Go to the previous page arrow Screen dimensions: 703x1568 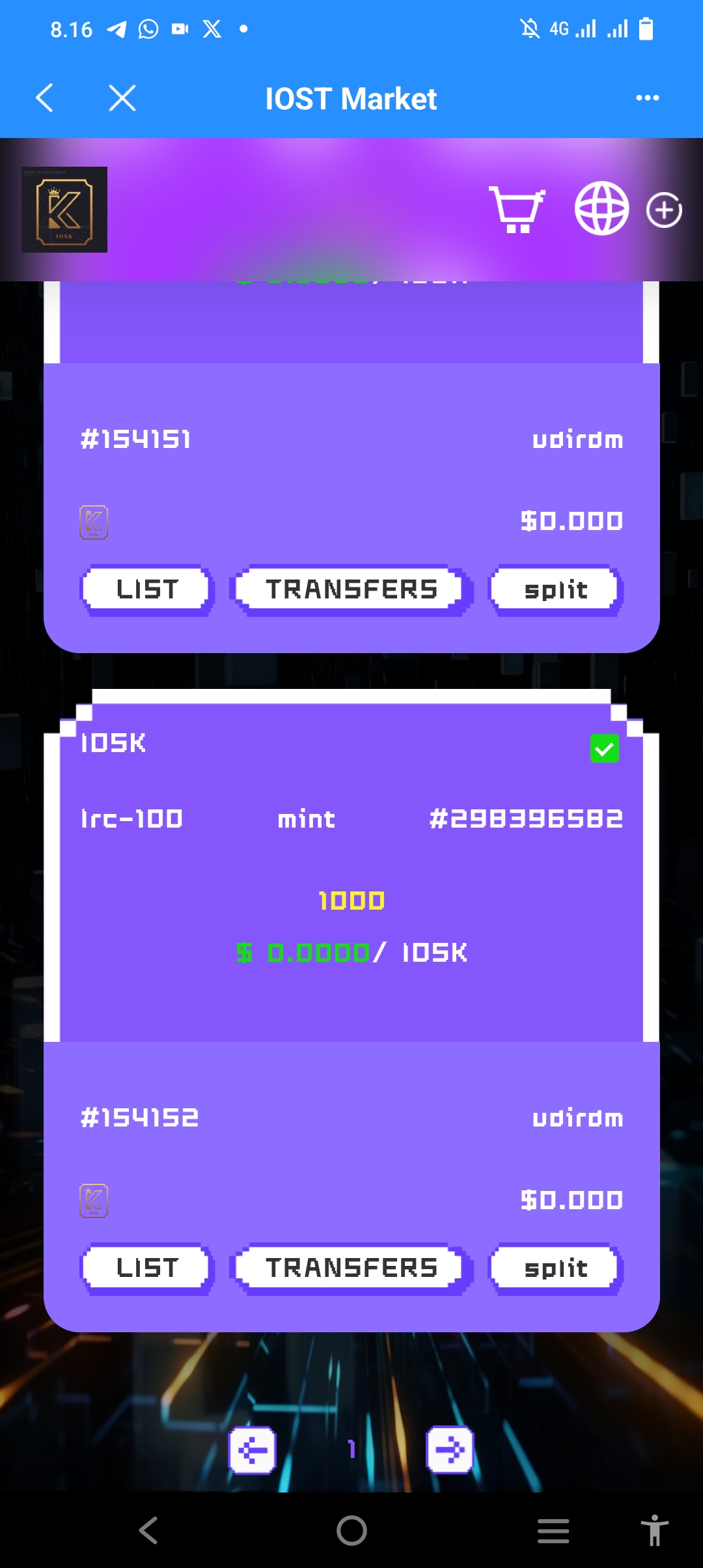point(253,1449)
